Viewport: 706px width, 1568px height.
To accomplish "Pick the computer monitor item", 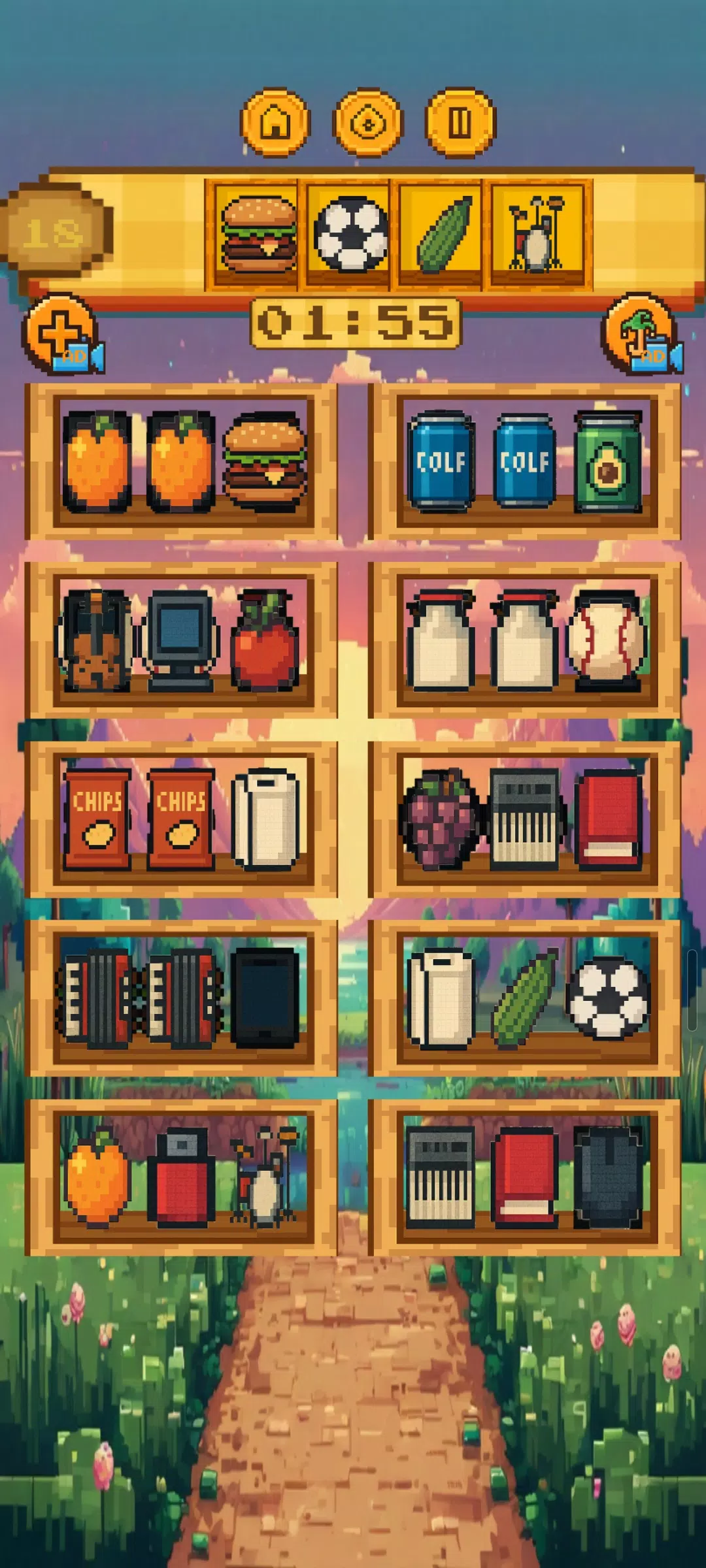I will click(180, 641).
